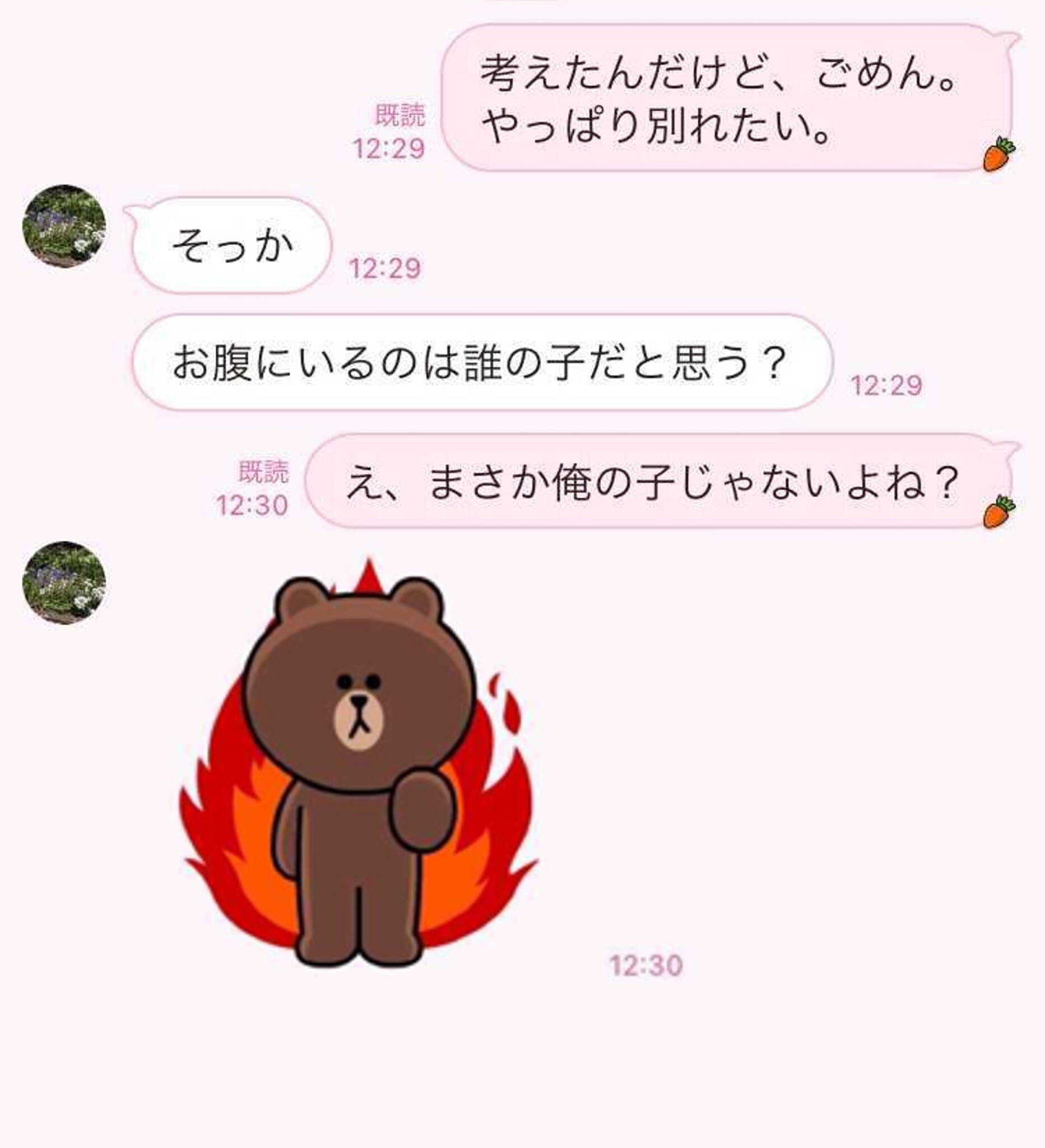Open sender's profile picture beside bear sticker
This screenshot has height=1148, width=1045.
point(64,582)
